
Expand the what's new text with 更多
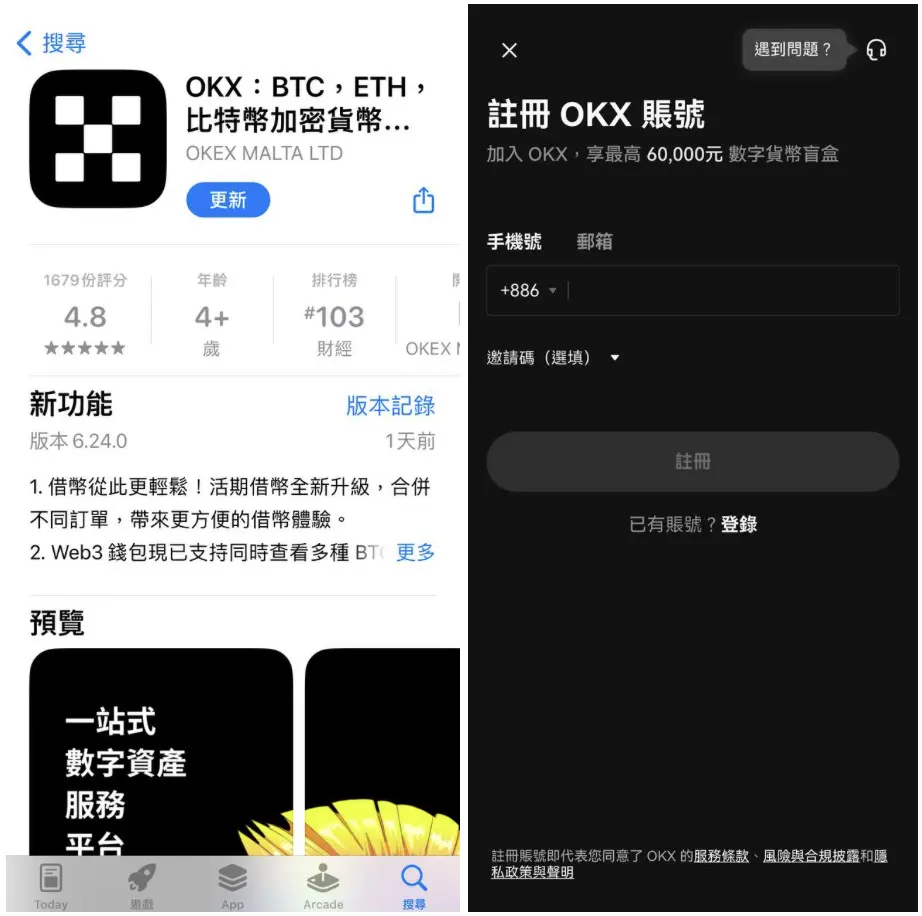(x=415, y=552)
